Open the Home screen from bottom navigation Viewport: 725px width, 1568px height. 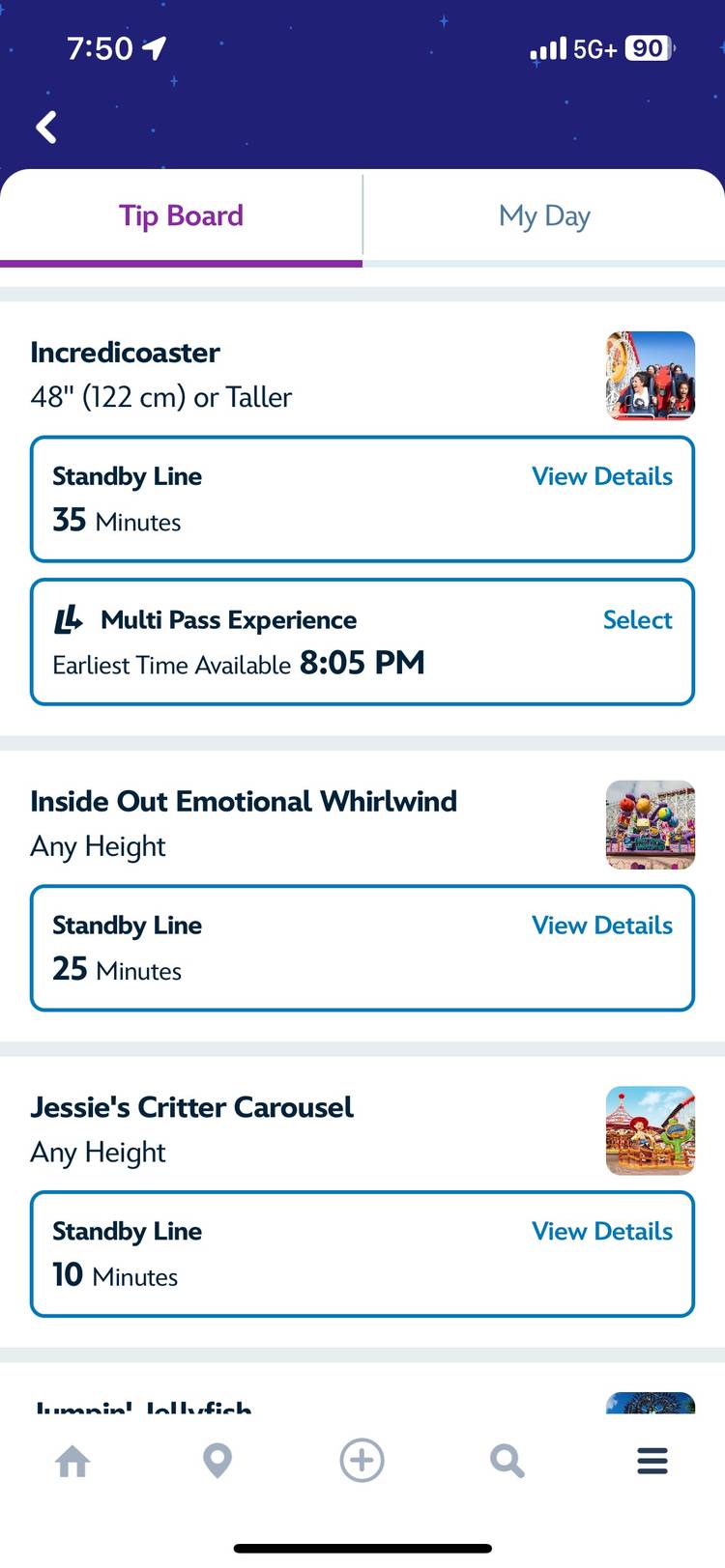pos(72,1461)
